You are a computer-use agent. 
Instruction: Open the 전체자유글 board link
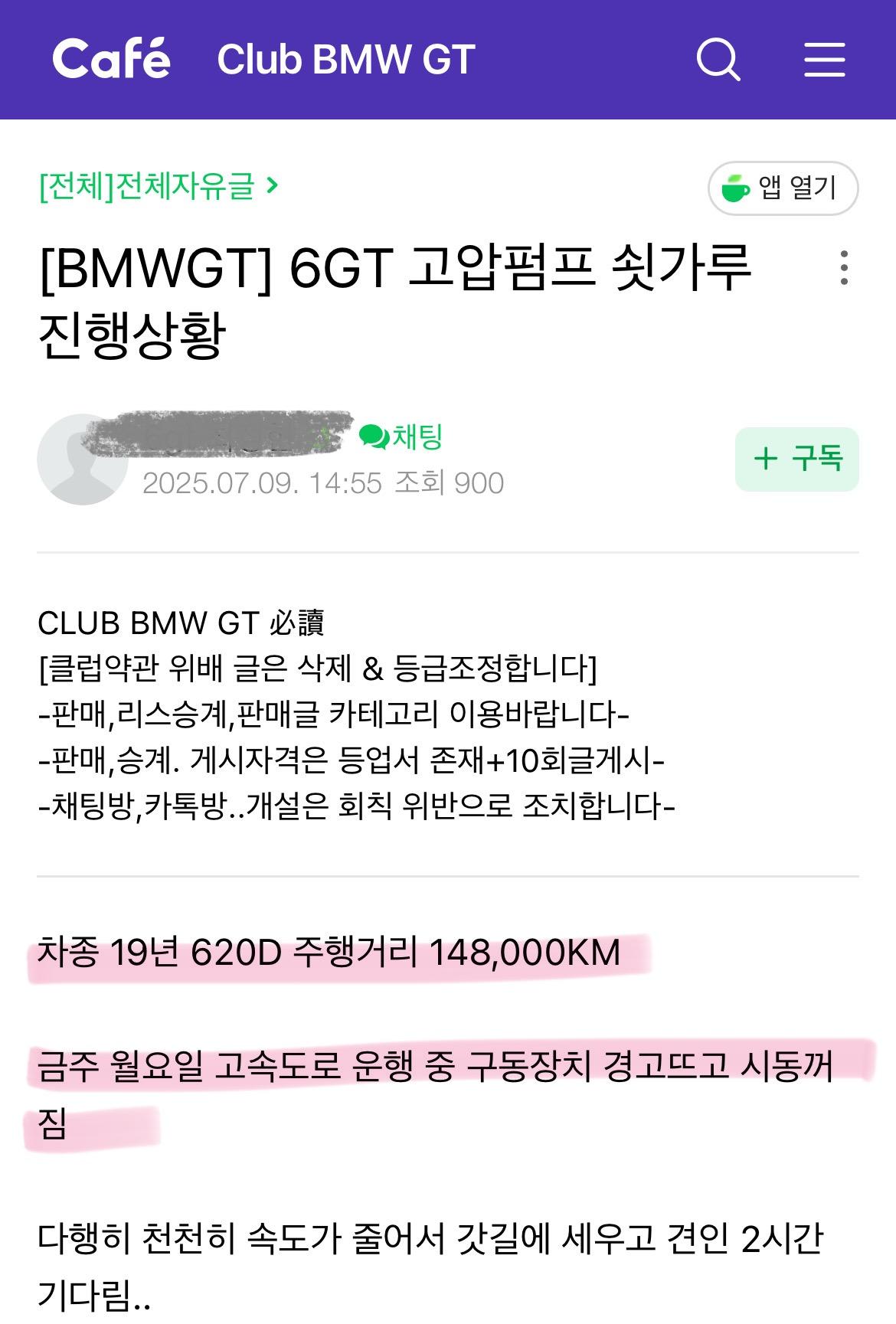pyautogui.click(x=159, y=185)
